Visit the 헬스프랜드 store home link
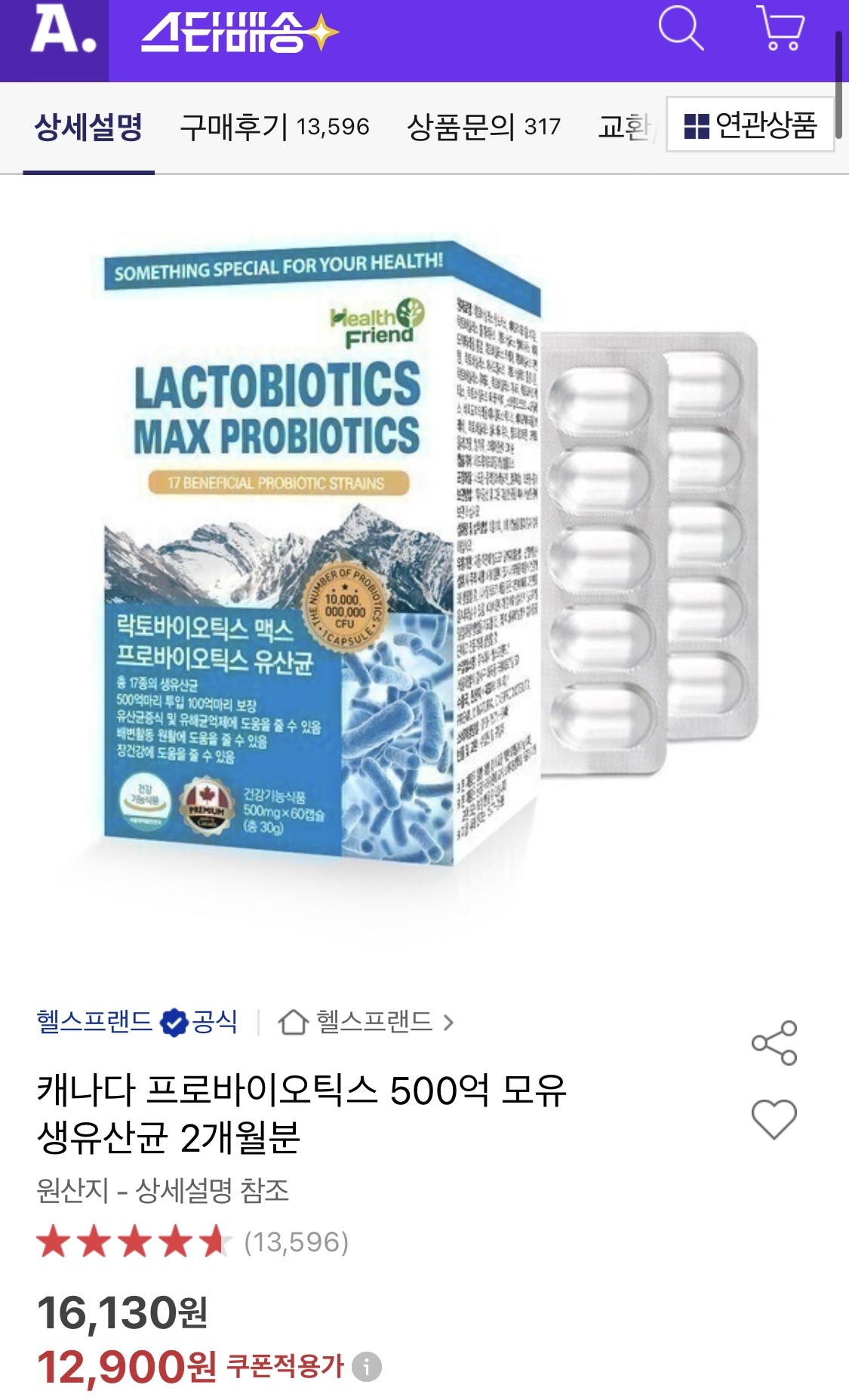 tap(367, 1022)
